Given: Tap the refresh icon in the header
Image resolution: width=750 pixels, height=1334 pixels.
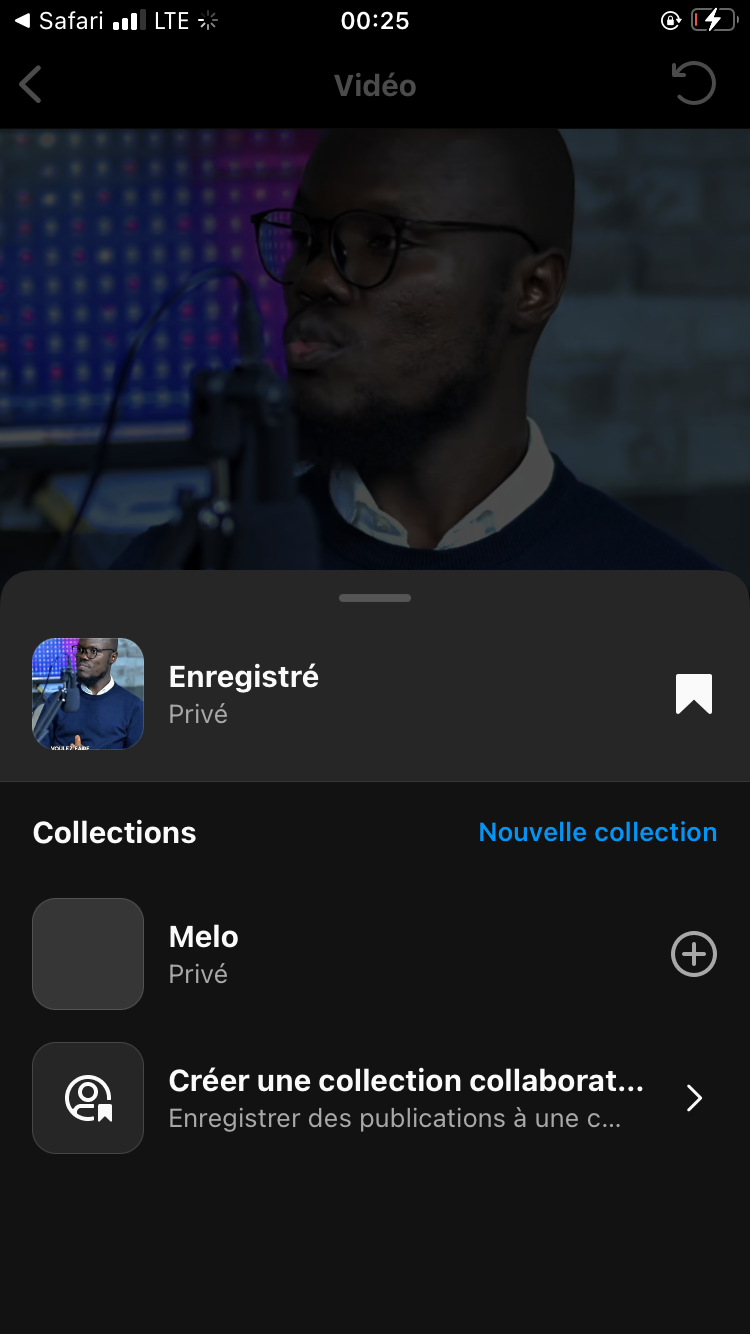Looking at the screenshot, I should (x=694, y=85).
